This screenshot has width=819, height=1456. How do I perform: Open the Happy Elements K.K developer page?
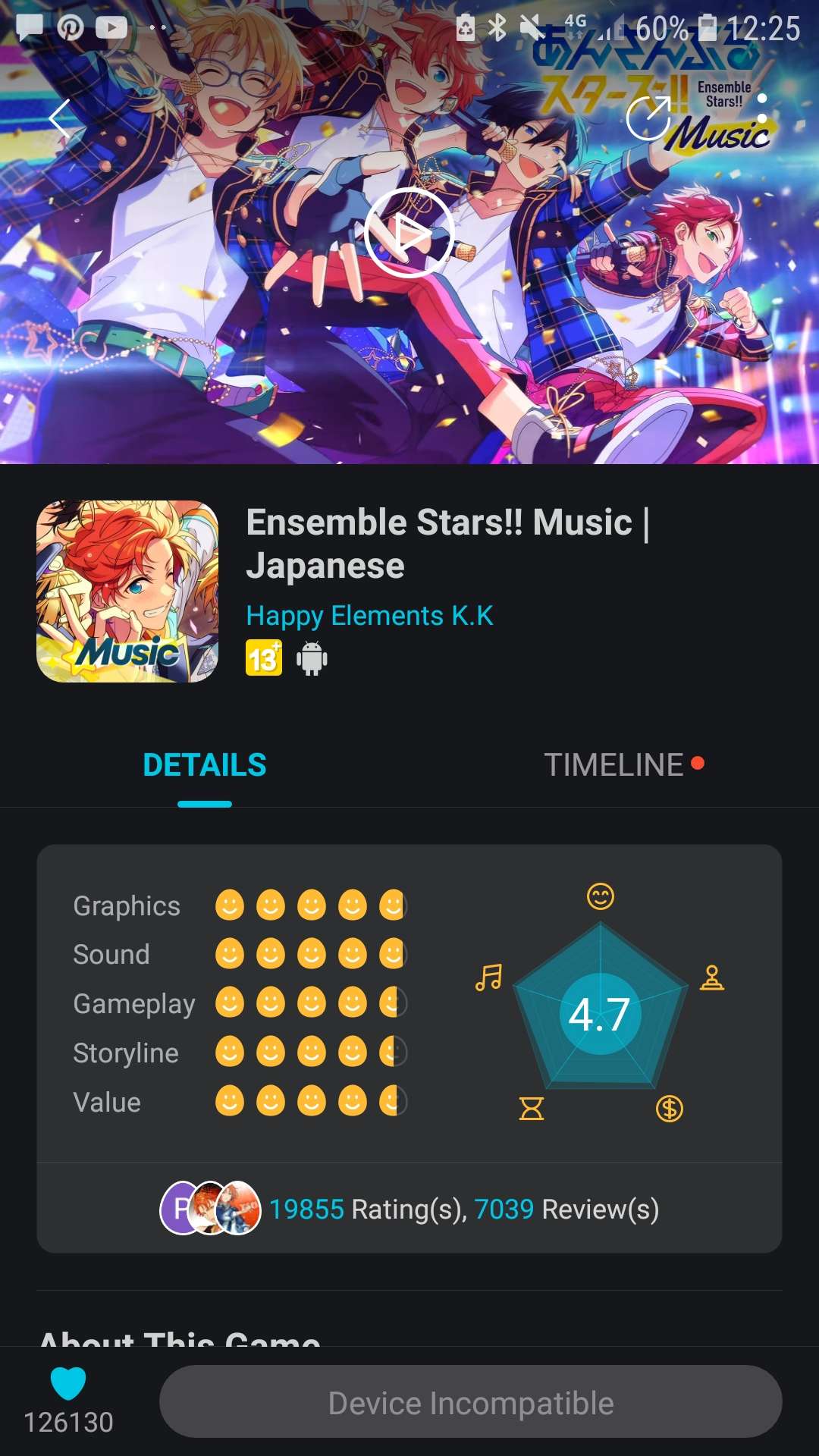(x=369, y=616)
